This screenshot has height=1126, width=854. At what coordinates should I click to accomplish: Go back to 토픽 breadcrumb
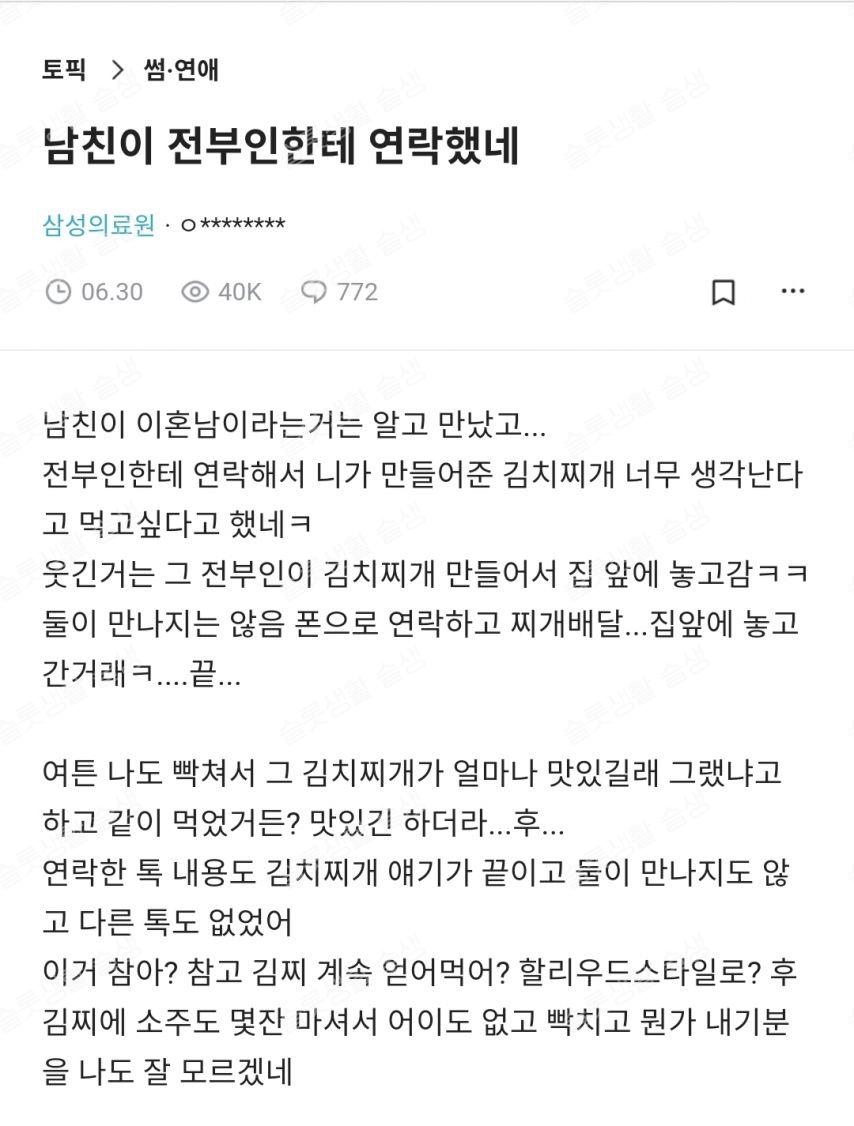click(64, 70)
